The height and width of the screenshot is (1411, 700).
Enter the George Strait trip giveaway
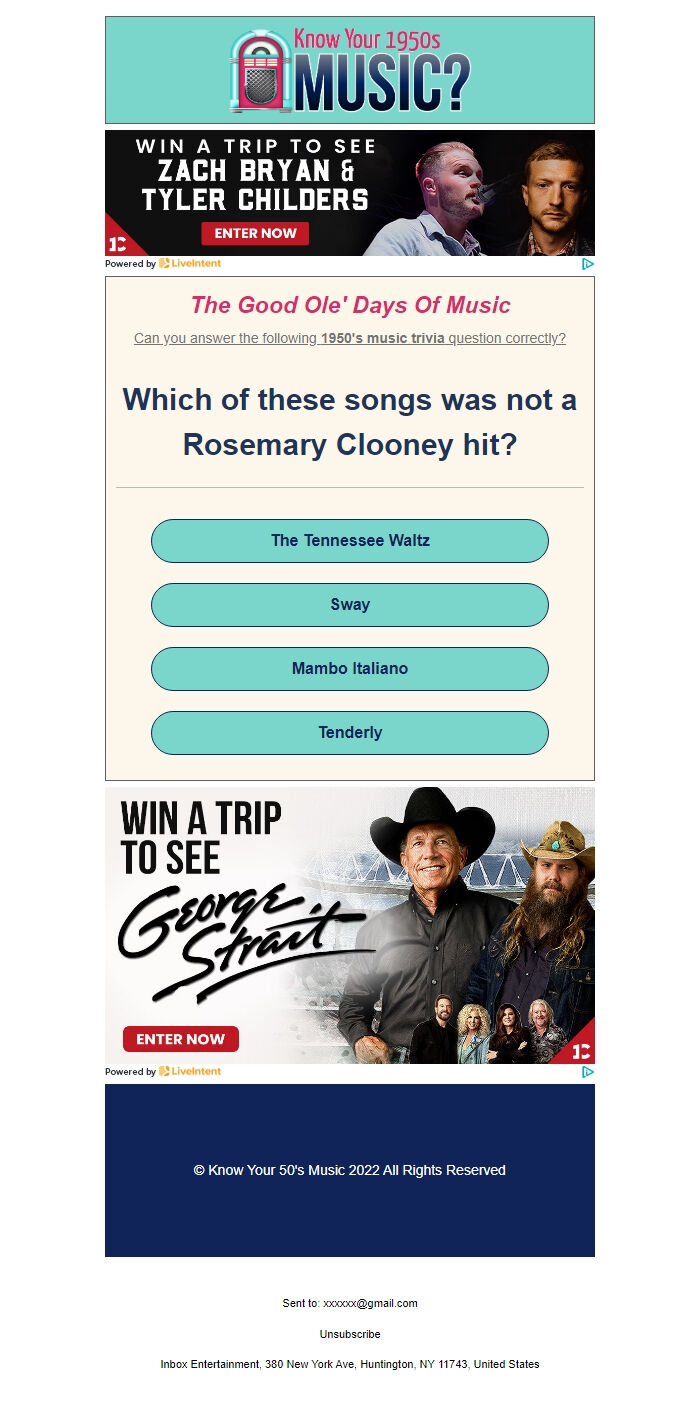coord(181,1039)
